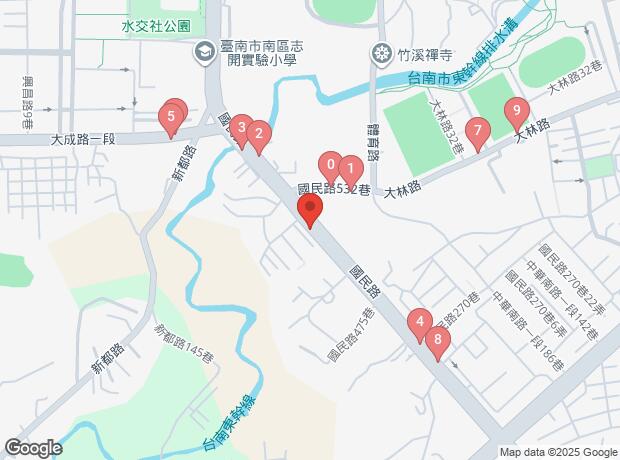Image resolution: width=620 pixels, height=460 pixels.
Task: Select map marker number 3
Action: (x=240, y=128)
